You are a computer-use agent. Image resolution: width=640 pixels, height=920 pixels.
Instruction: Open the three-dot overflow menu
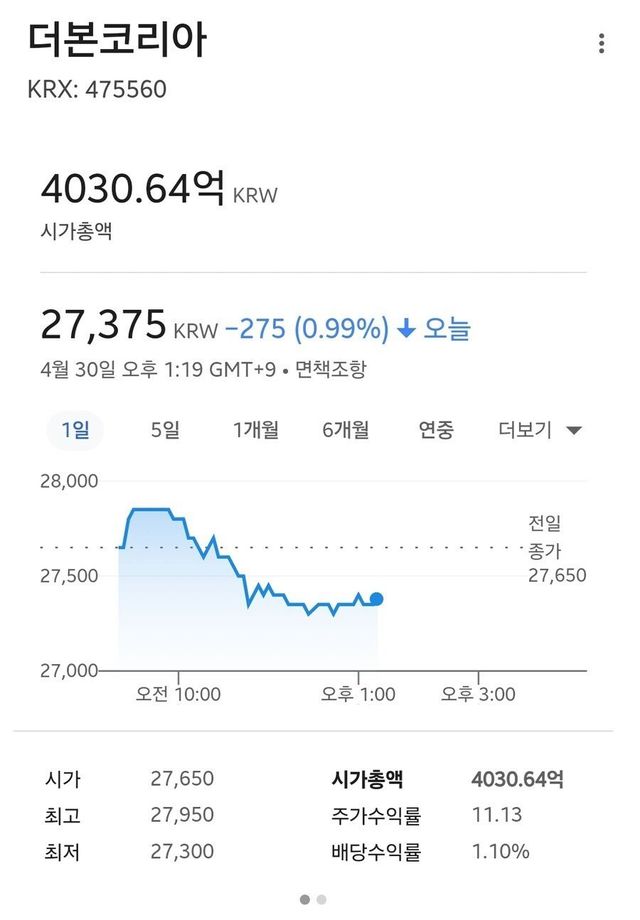(x=601, y=44)
